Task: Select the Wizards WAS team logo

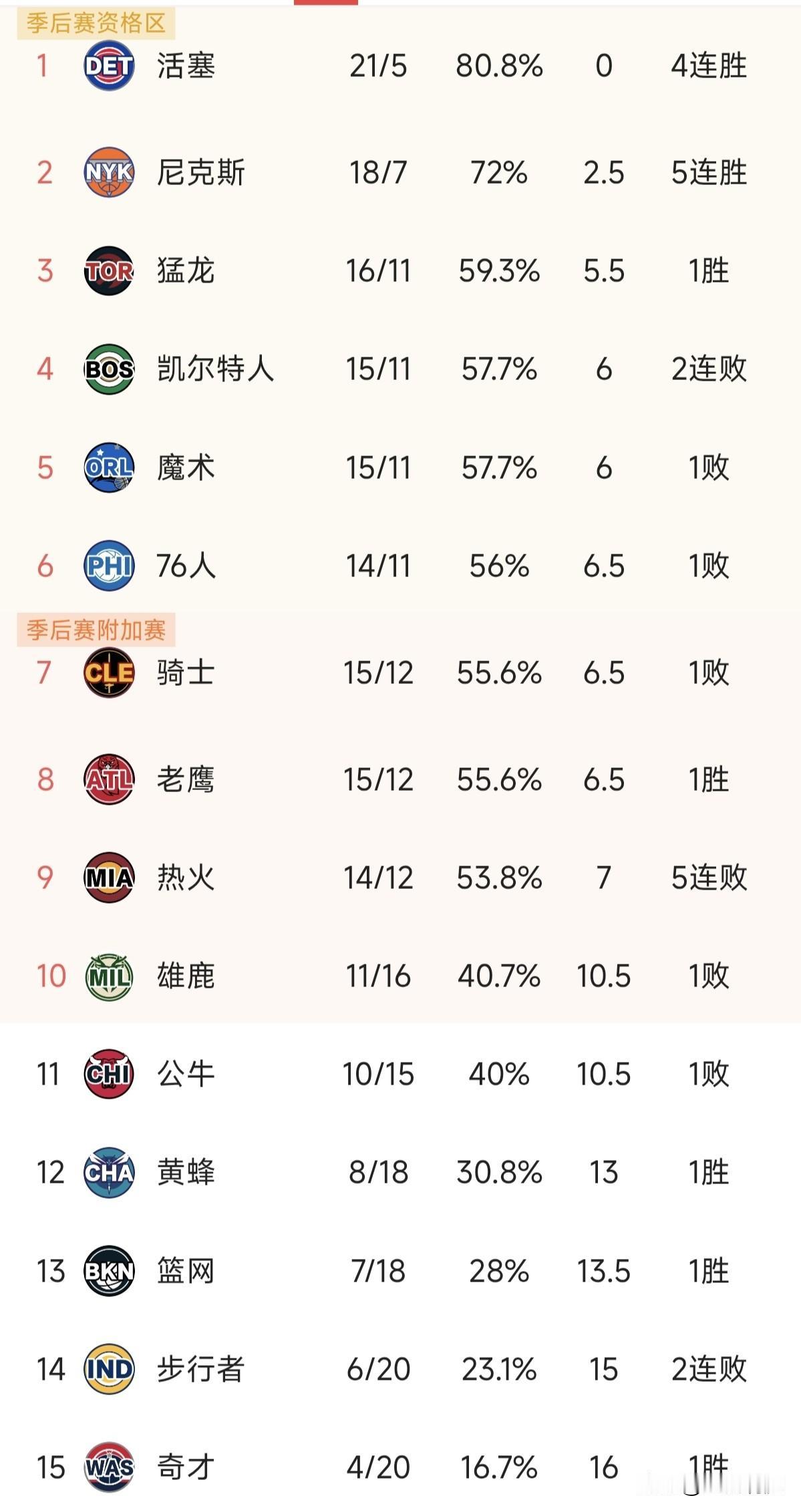Action: [108, 1467]
